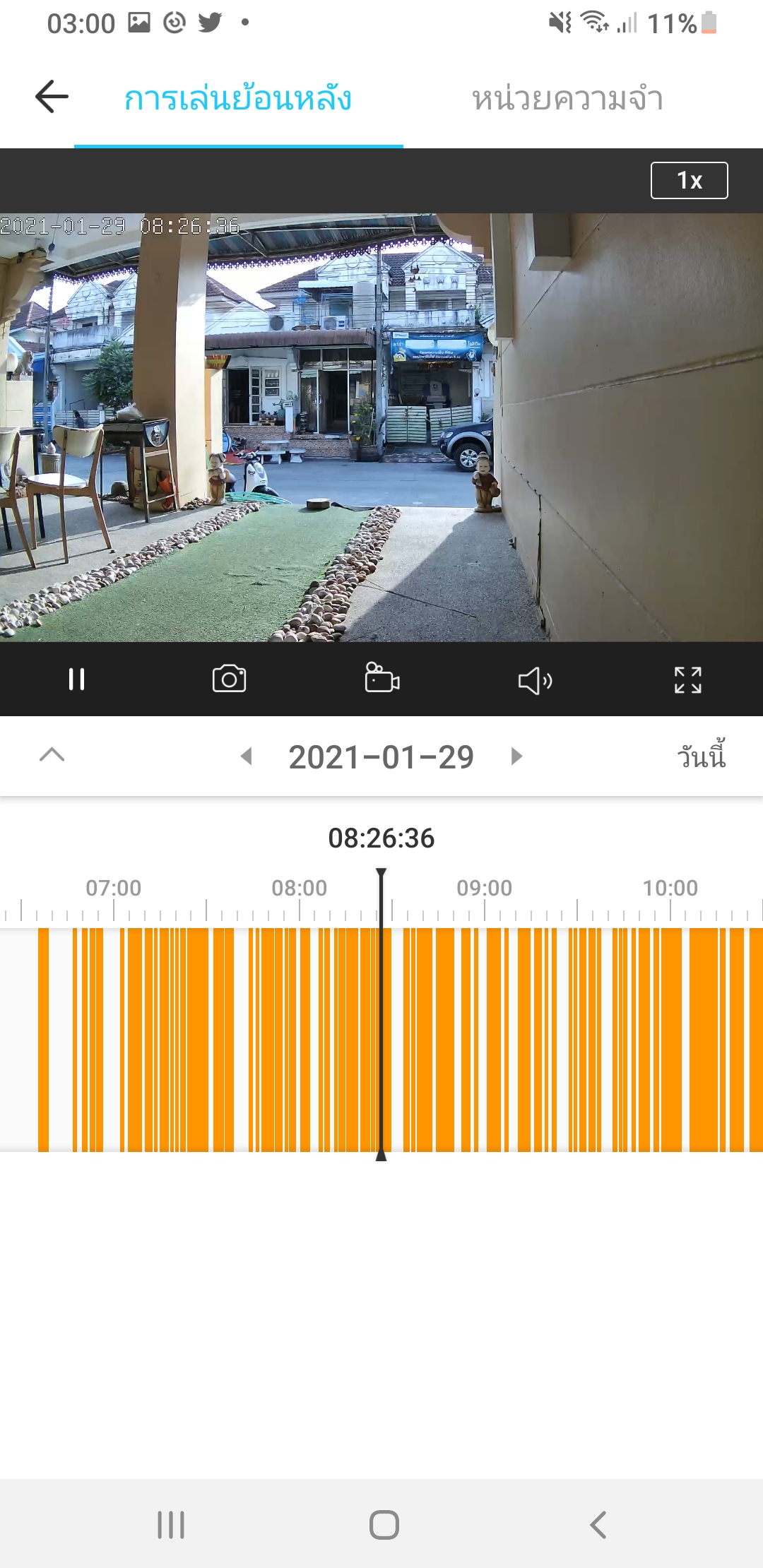Pause the video playback

click(76, 679)
